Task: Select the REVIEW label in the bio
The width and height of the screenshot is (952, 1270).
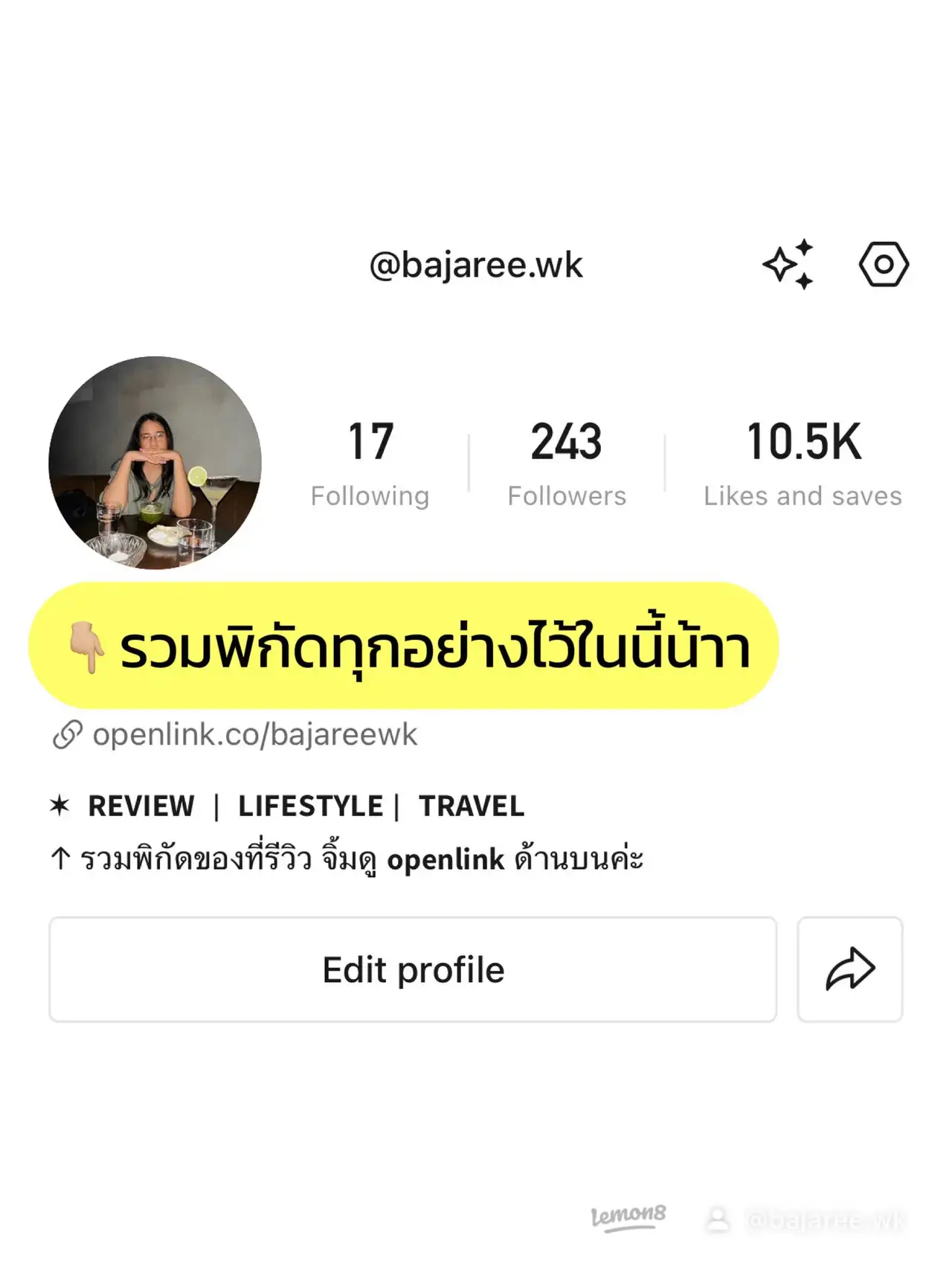Action: tap(141, 806)
